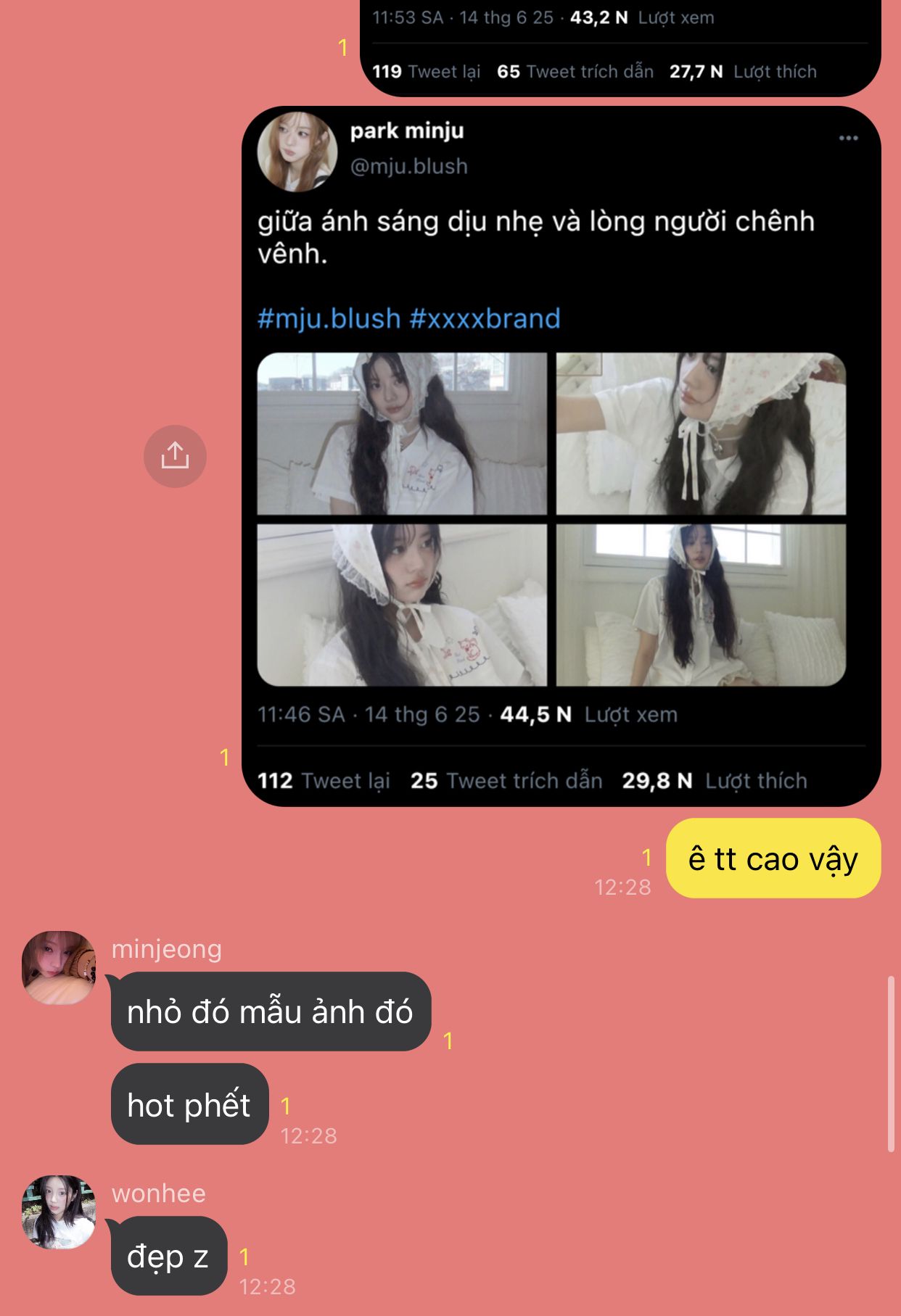The height and width of the screenshot is (1316, 901).
Task: Share the park minju tweet image
Action: click(175, 456)
